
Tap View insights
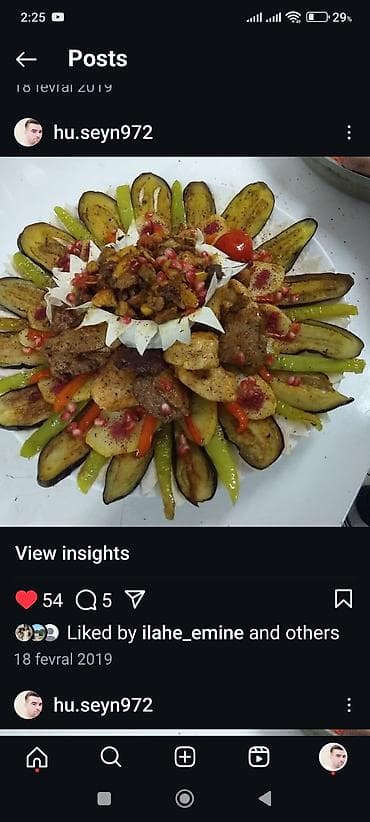(x=72, y=554)
